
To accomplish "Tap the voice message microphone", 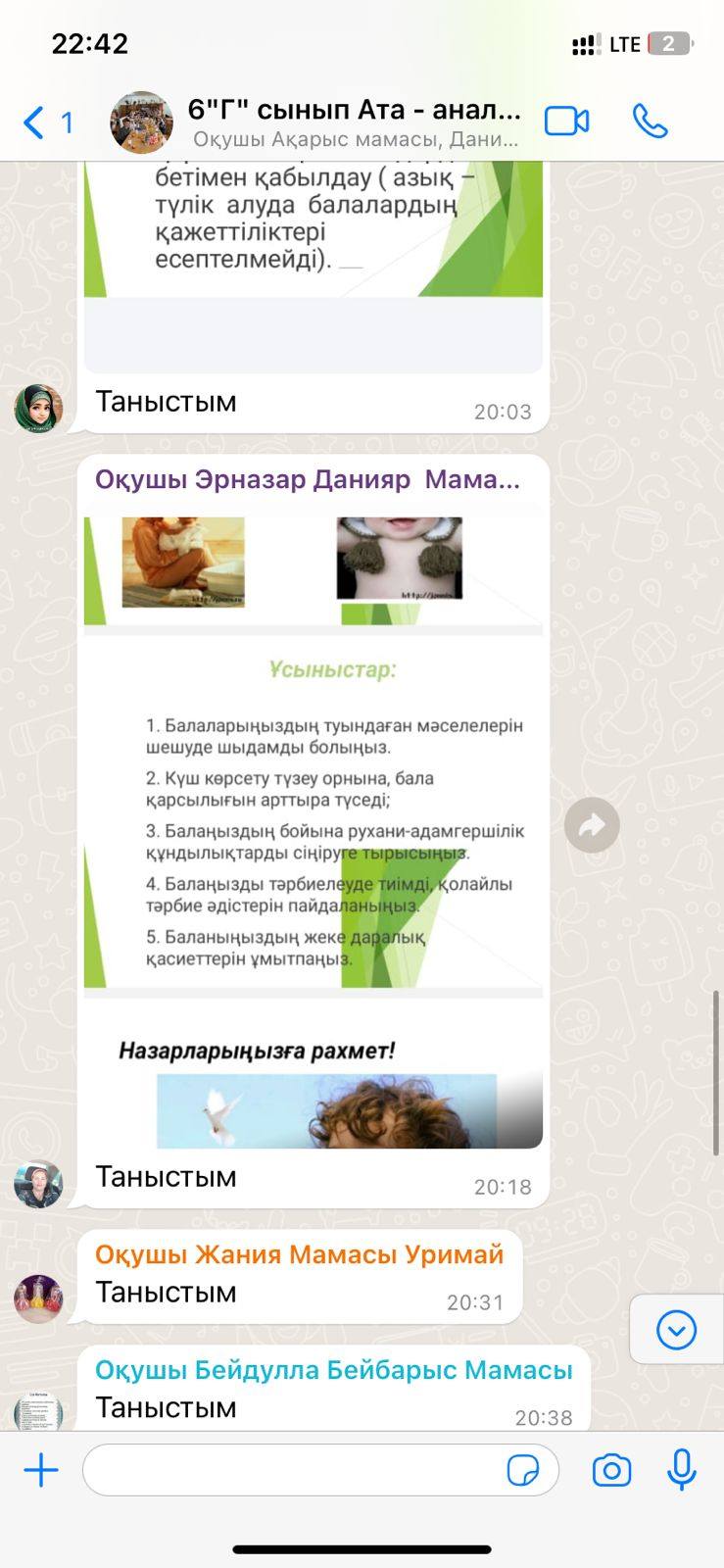I will 681,1470.
